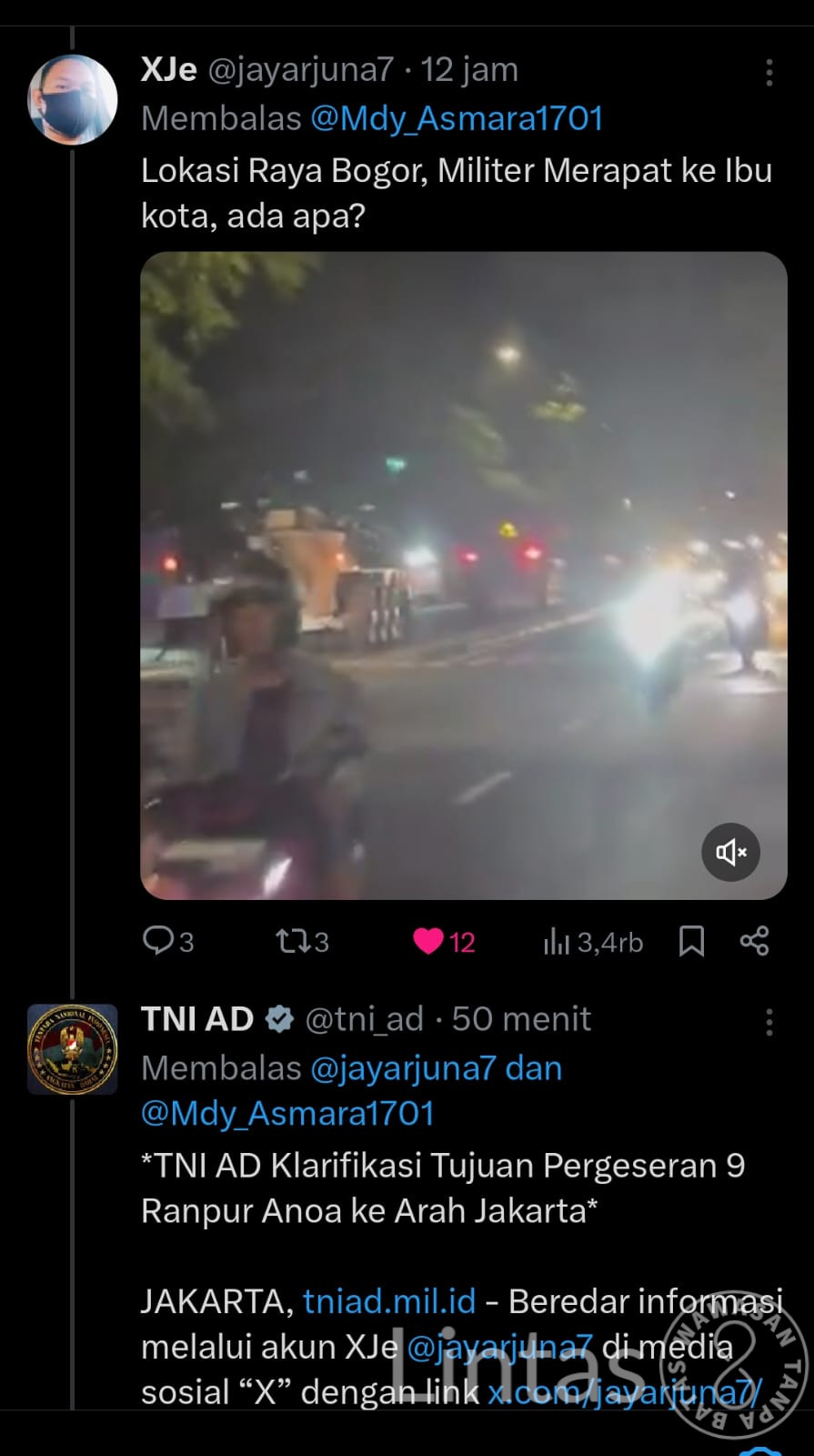This screenshot has width=814, height=1456.
Task: Open XJe's profile picture
Action: coord(73,99)
